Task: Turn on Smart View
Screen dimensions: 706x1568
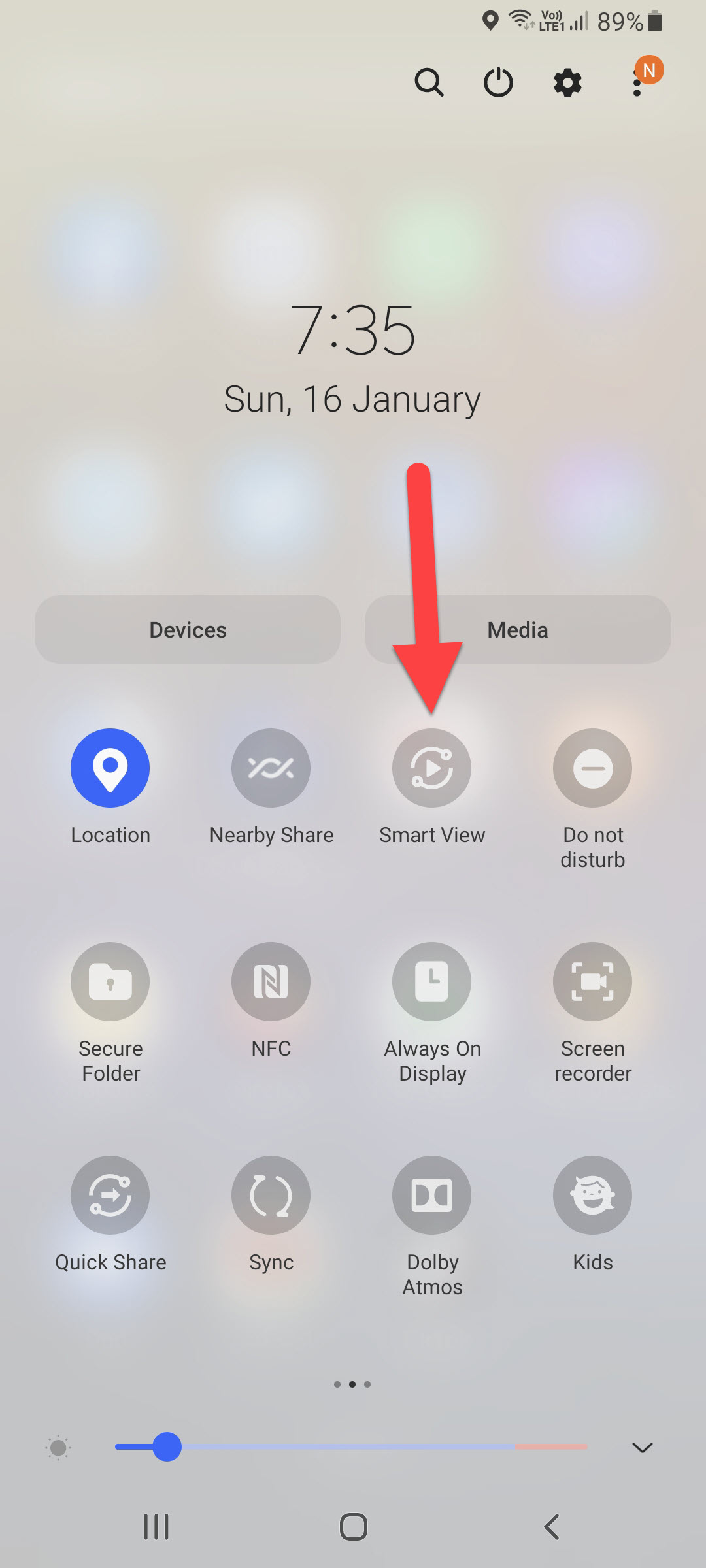Action: pyautogui.click(x=431, y=768)
